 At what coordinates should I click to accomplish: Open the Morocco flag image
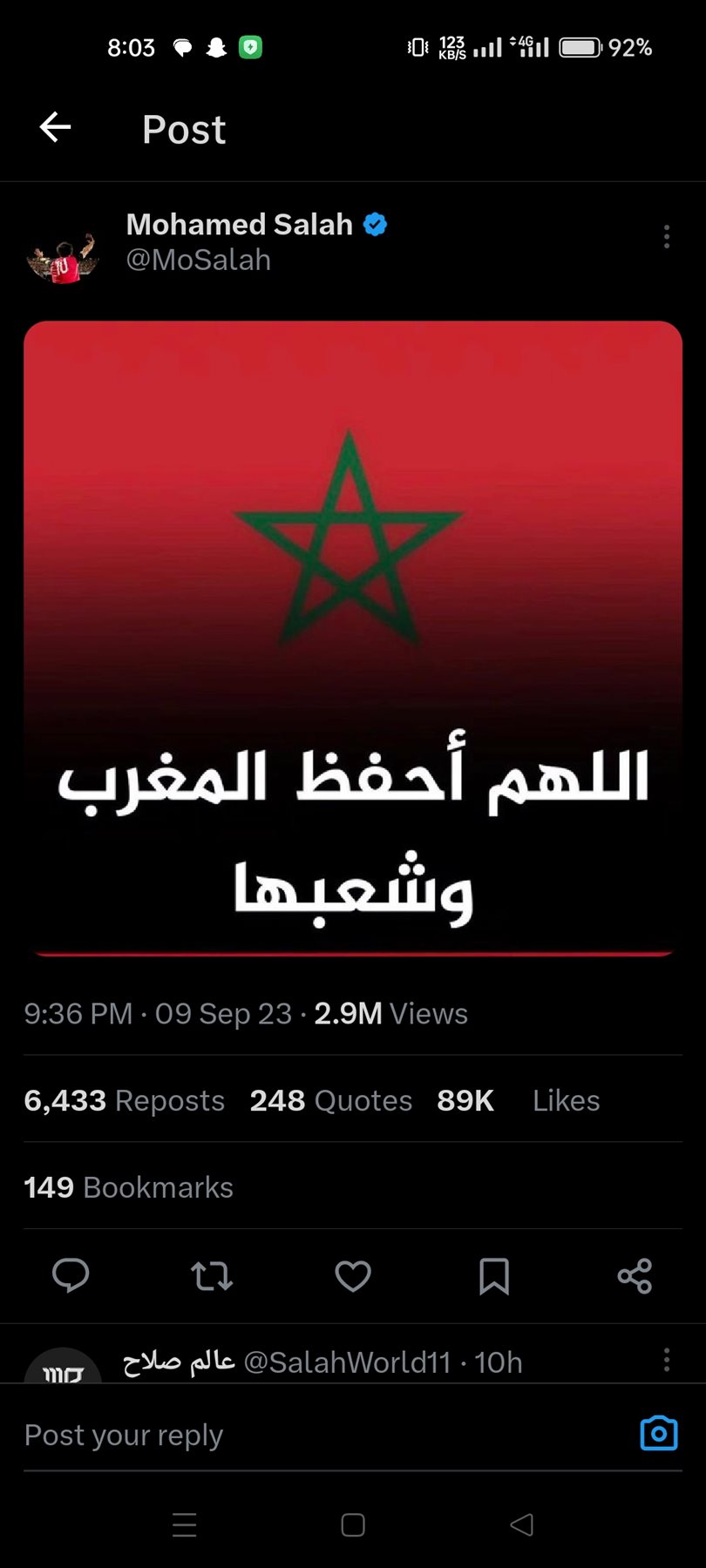[x=353, y=638]
